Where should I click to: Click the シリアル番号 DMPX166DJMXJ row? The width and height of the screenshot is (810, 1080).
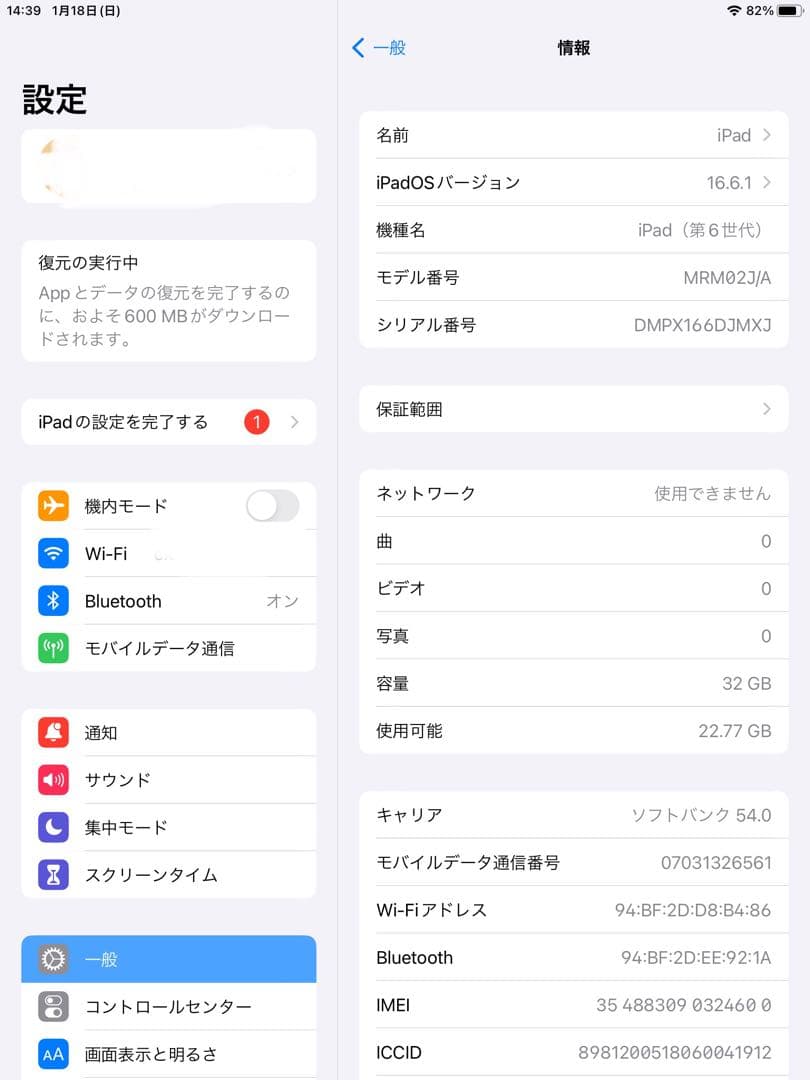tap(572, 325)
